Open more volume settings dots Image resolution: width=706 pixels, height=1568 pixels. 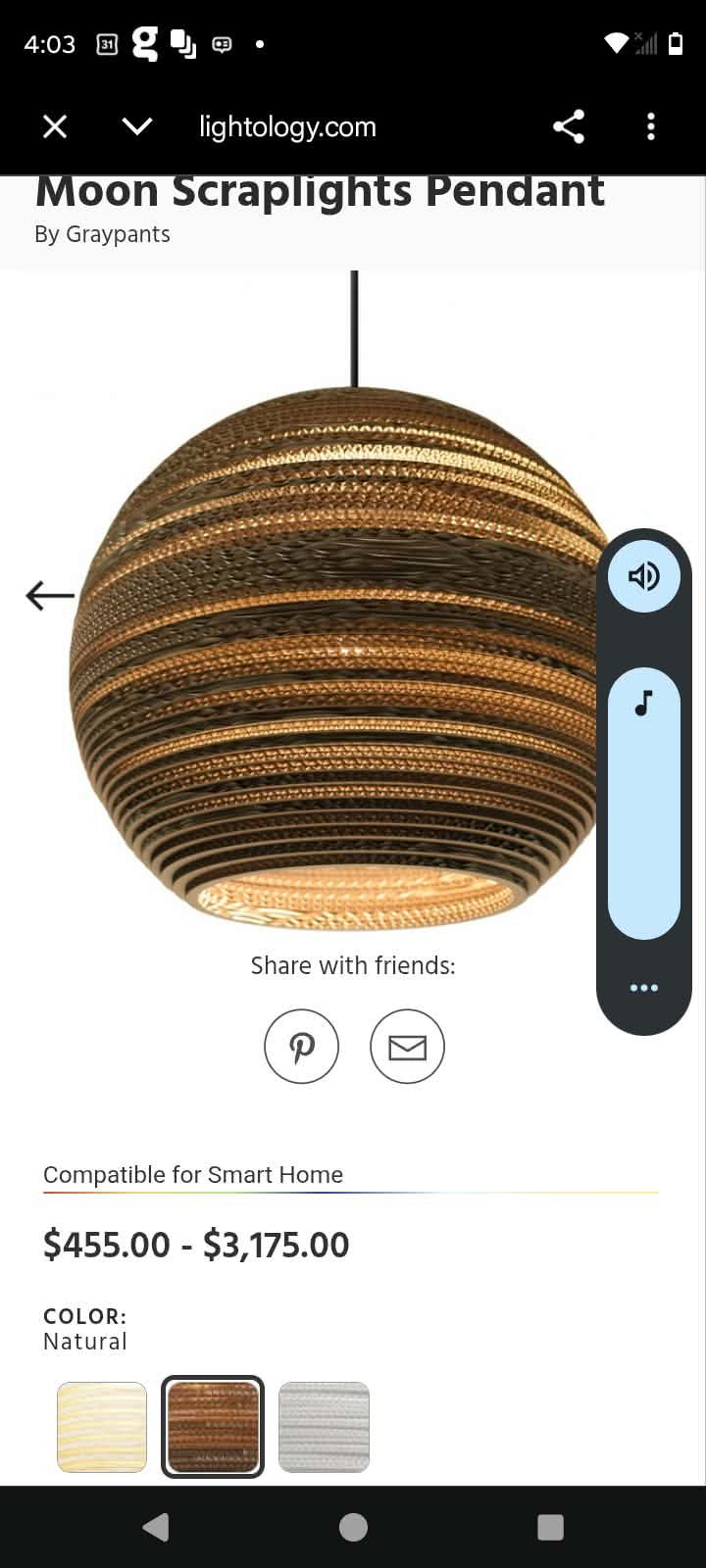(x=644, y=988)
